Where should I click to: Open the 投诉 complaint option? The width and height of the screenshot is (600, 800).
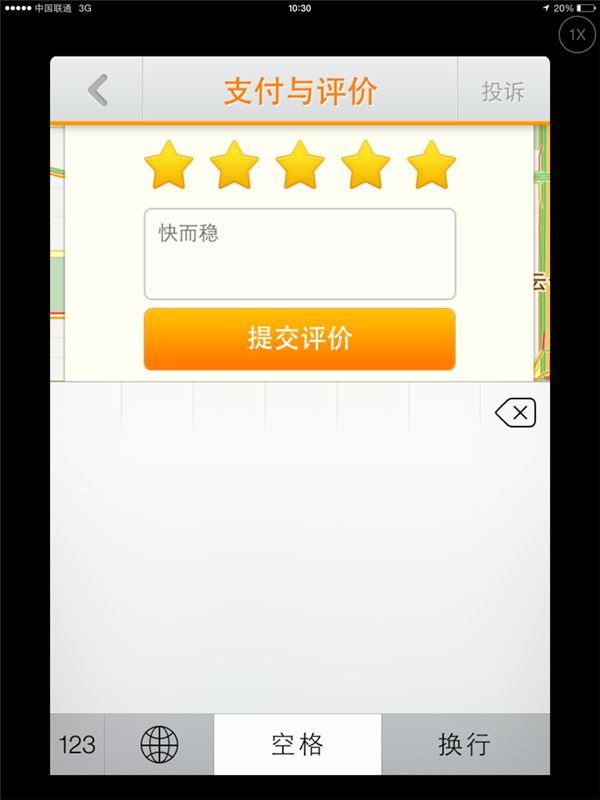tap(503, 91)
